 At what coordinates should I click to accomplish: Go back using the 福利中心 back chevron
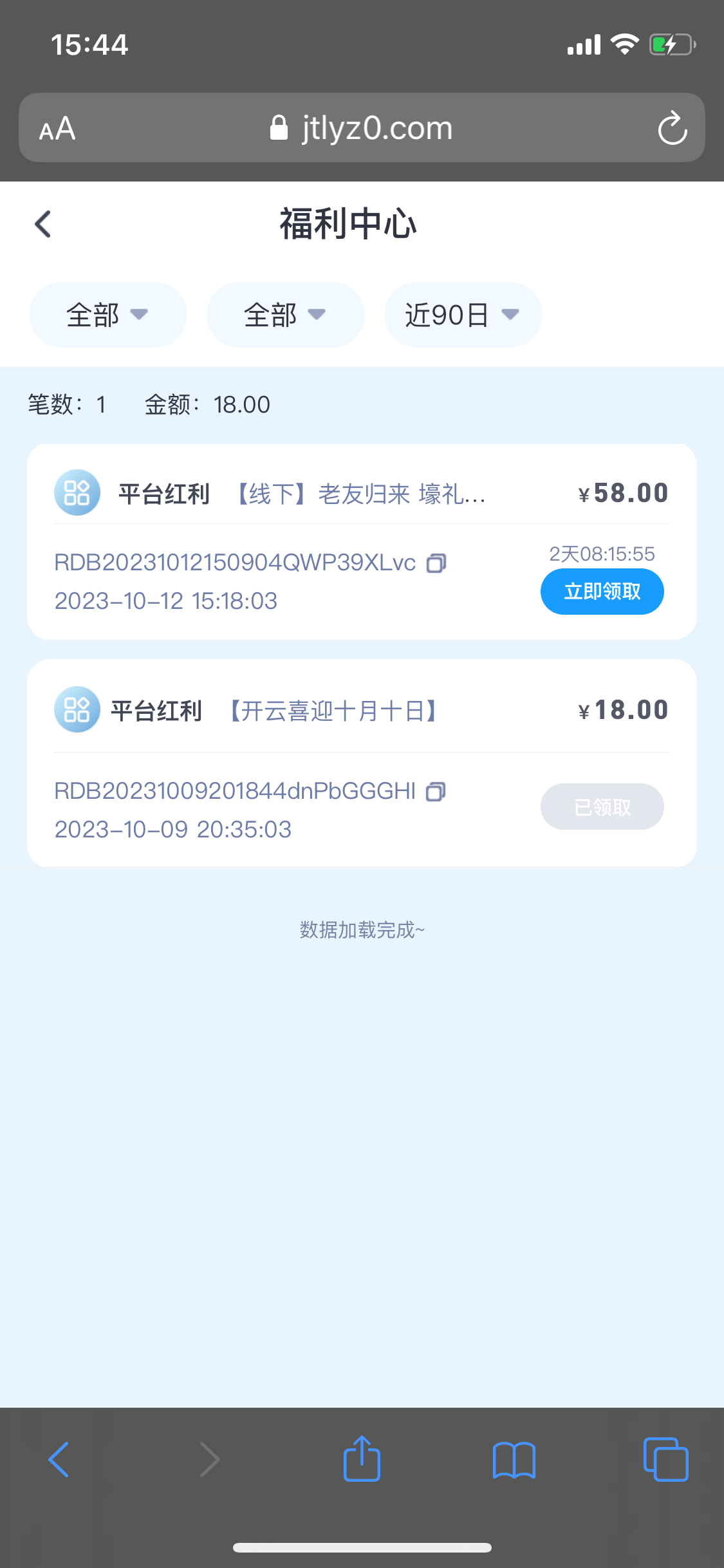(42, 224)
